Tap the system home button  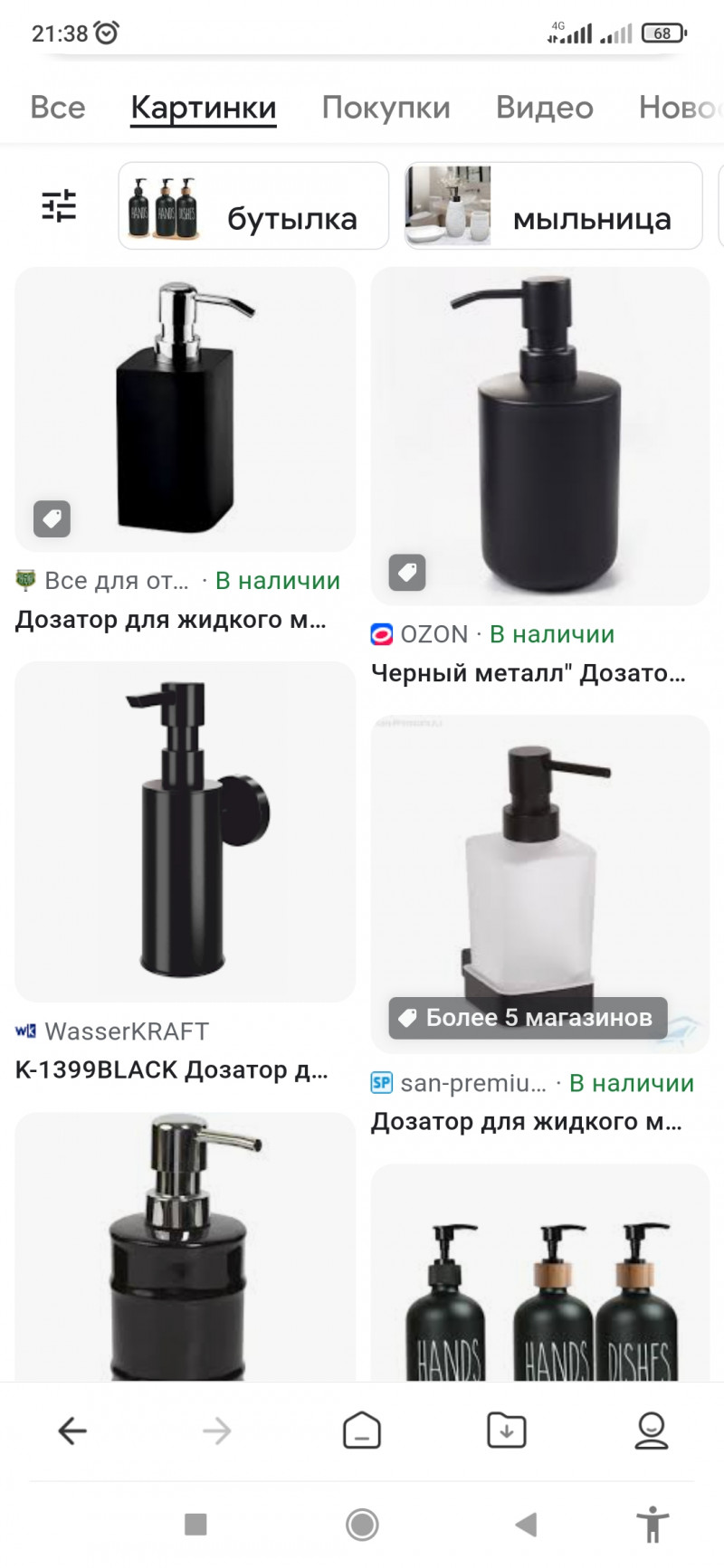click(x=362, y=1525)
